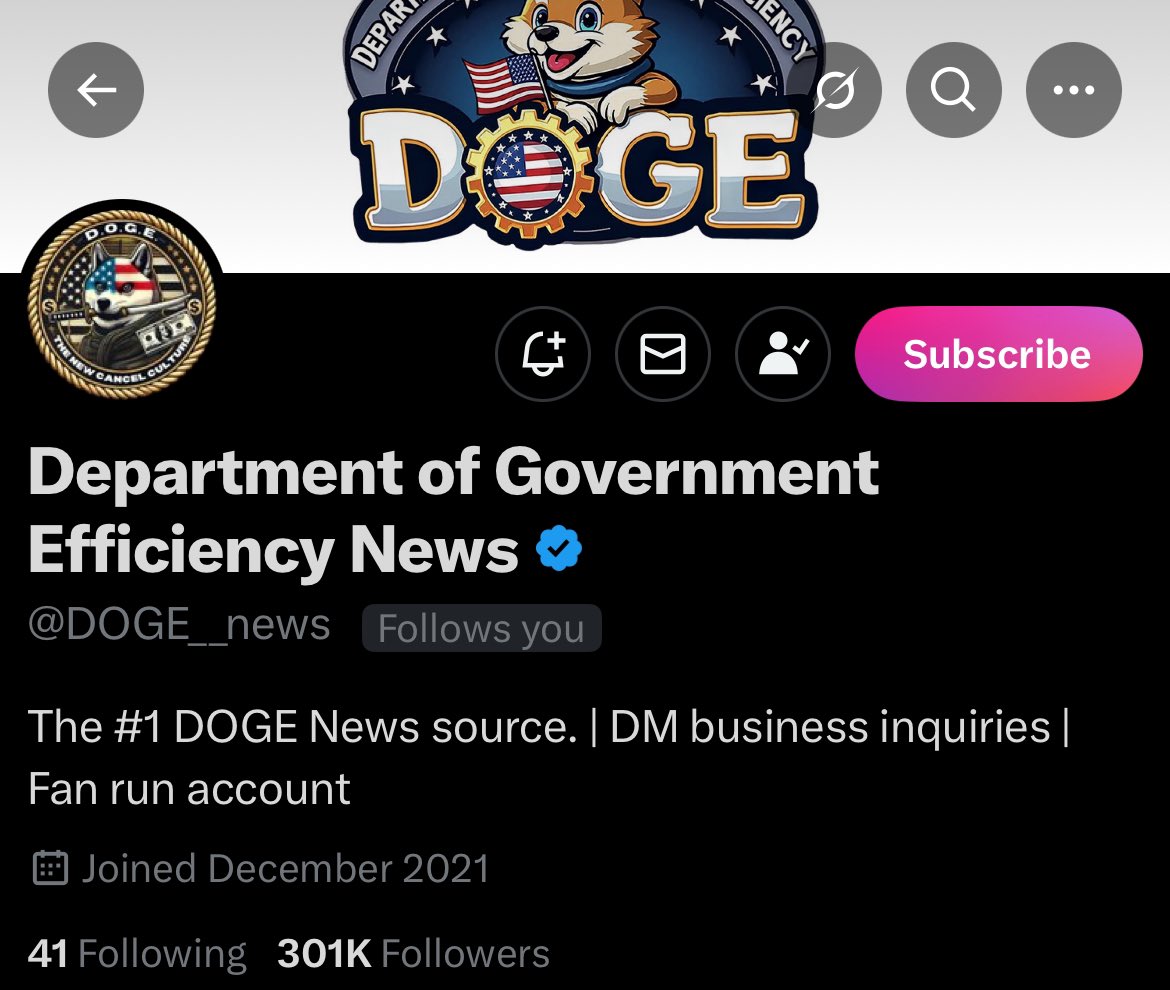1170x990 pixels.
Task: Open the three-dot overflow menu
Action: (x=1074, y=91)
